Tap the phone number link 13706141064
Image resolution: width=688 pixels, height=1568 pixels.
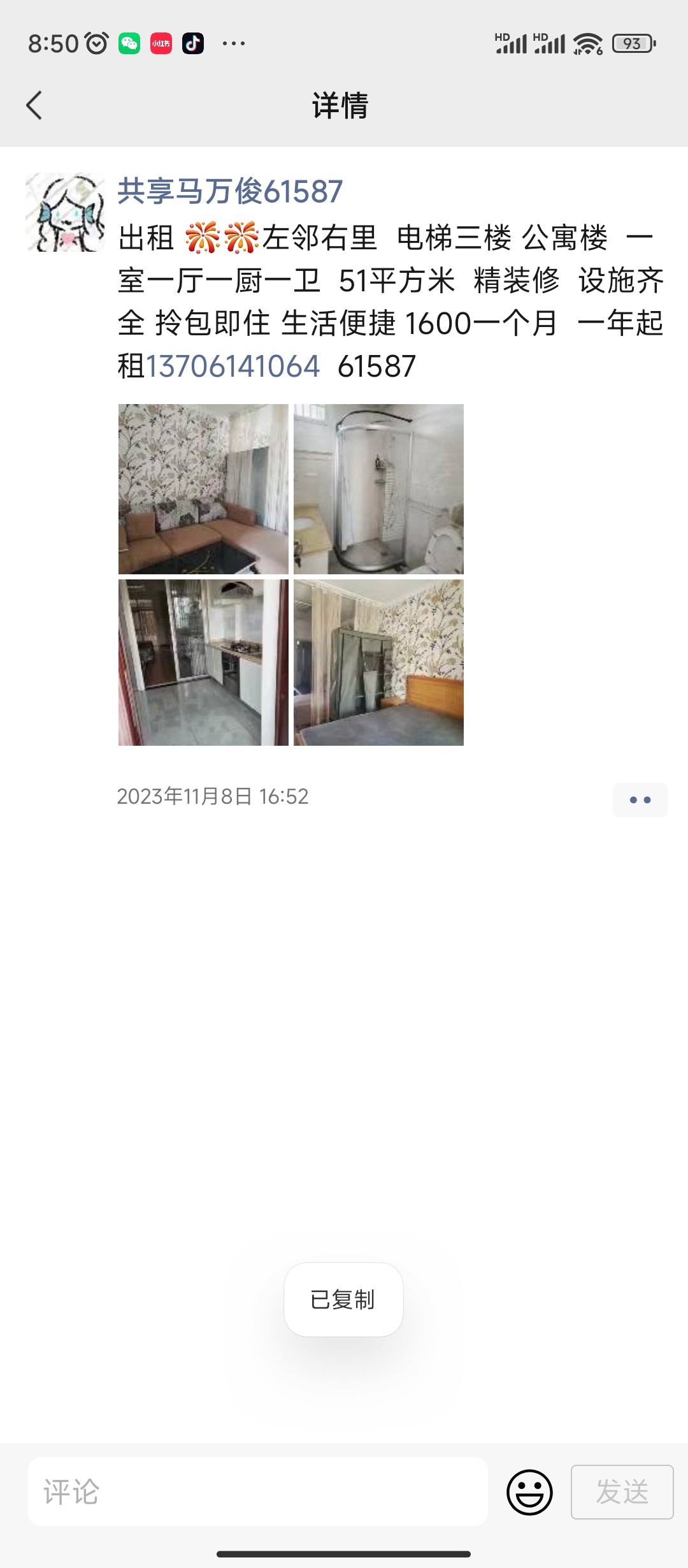(x=233, y=367)
